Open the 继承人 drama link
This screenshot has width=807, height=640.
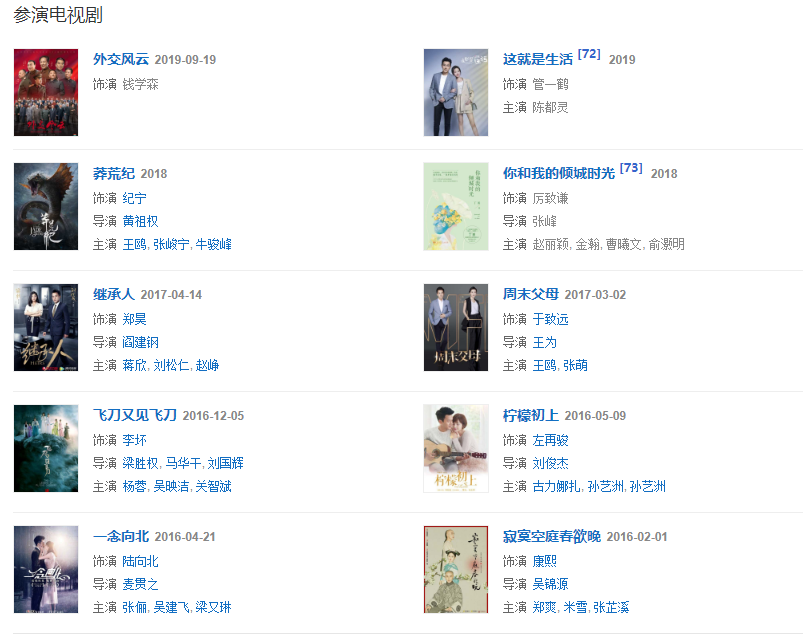(114, 294)
